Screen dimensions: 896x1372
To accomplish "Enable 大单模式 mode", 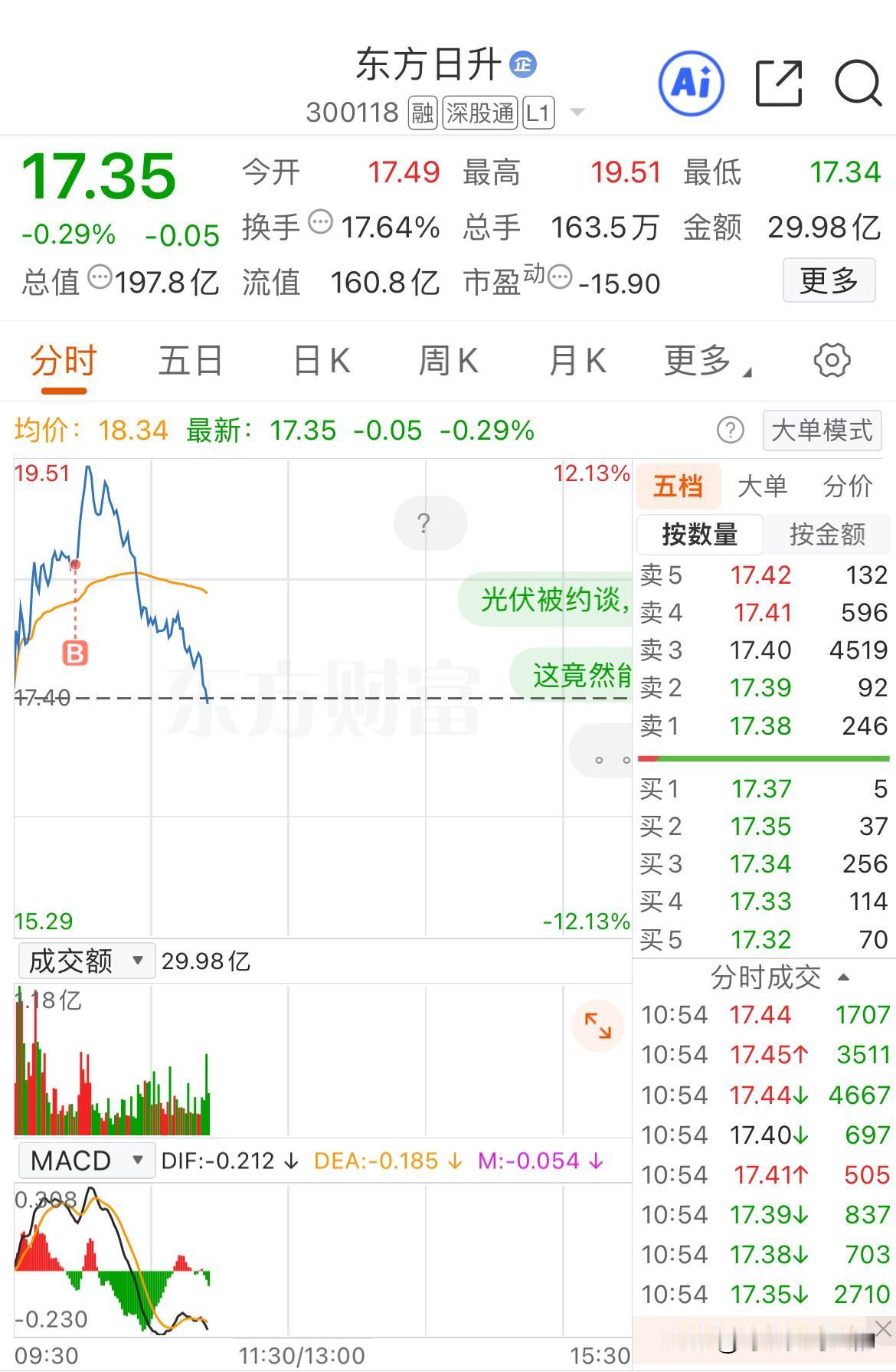I will point(821,431).
